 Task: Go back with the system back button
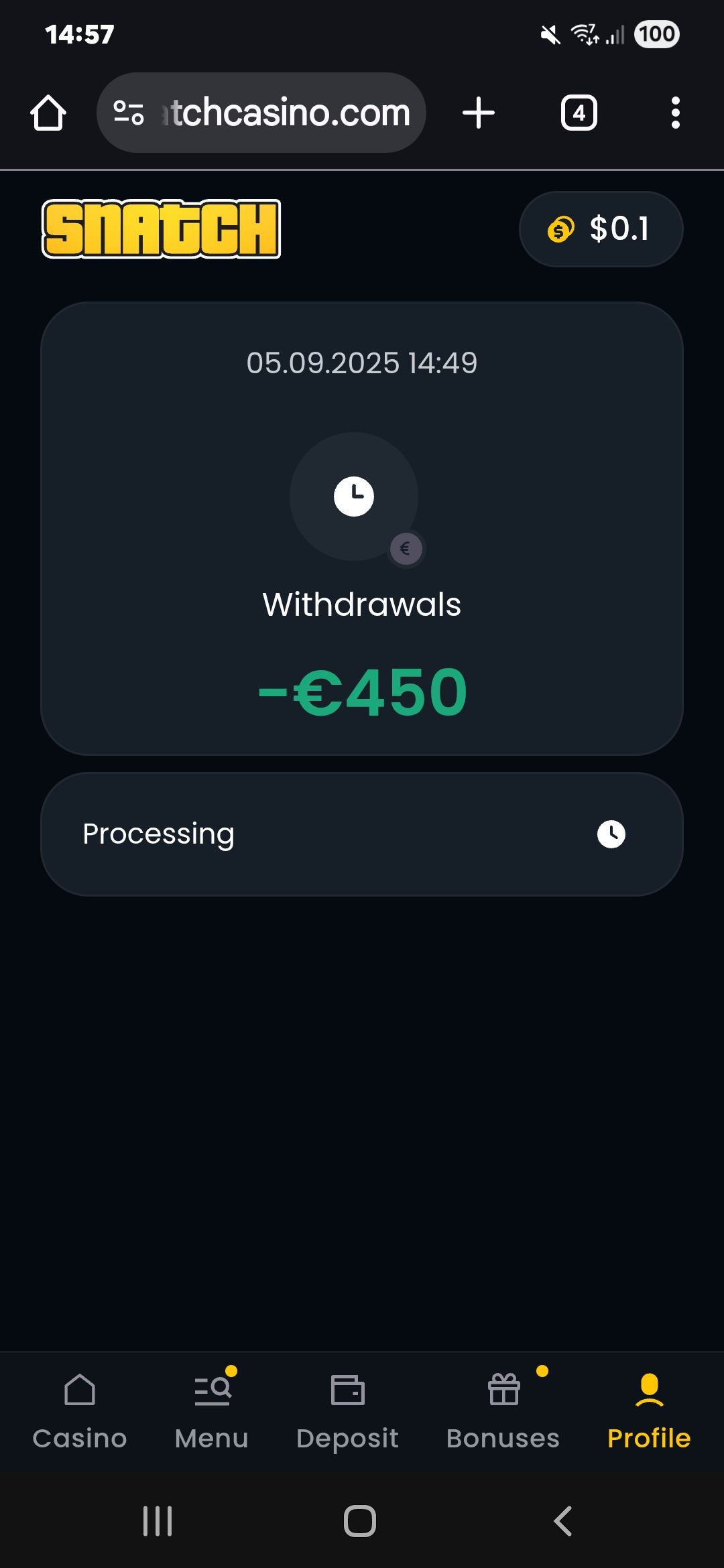coord(563,1521)
